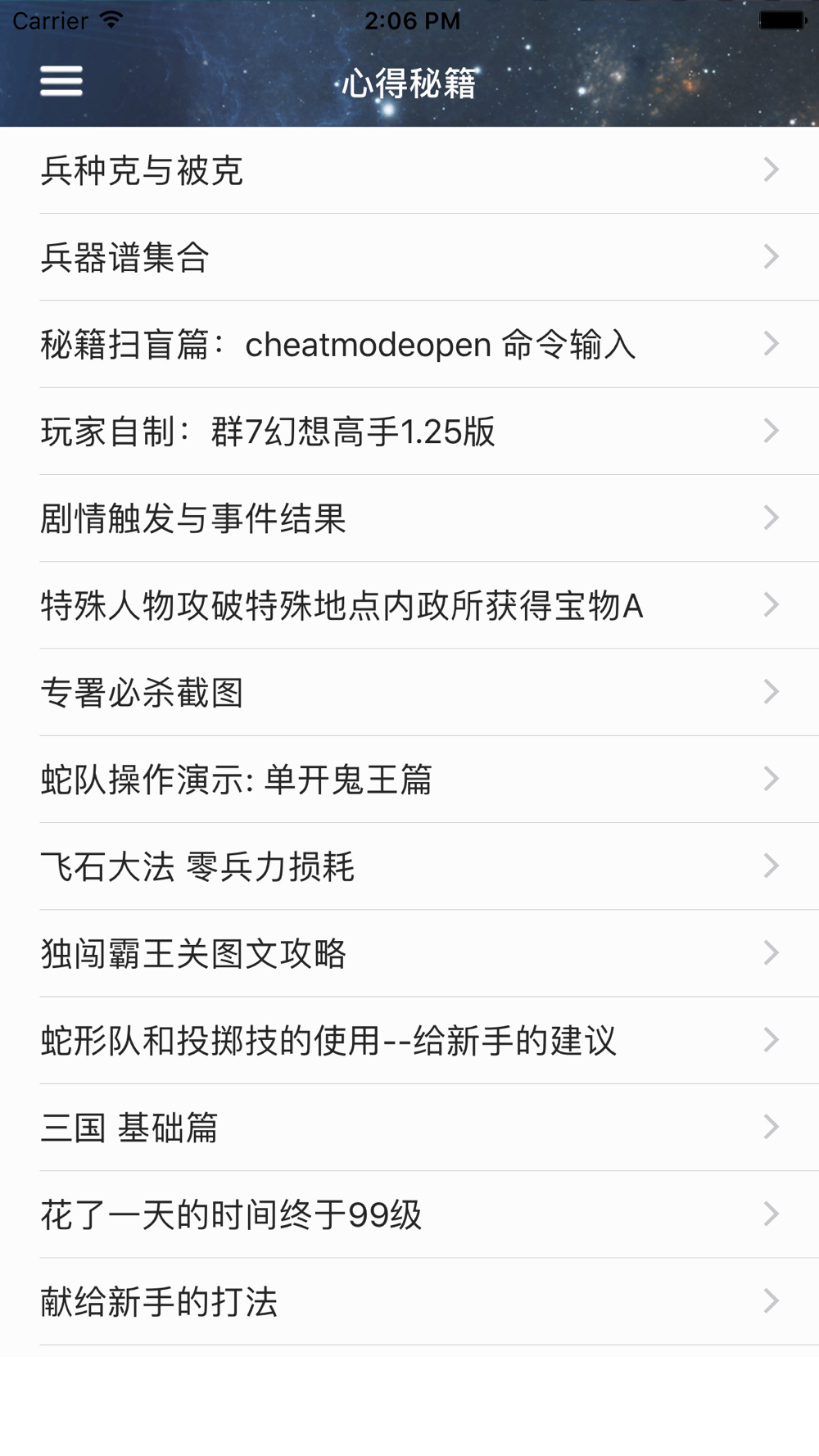Viewport: 819px width, 1456px height.
Task: Select 飞石大法 零兵力损耗
Action: [409, 866]
